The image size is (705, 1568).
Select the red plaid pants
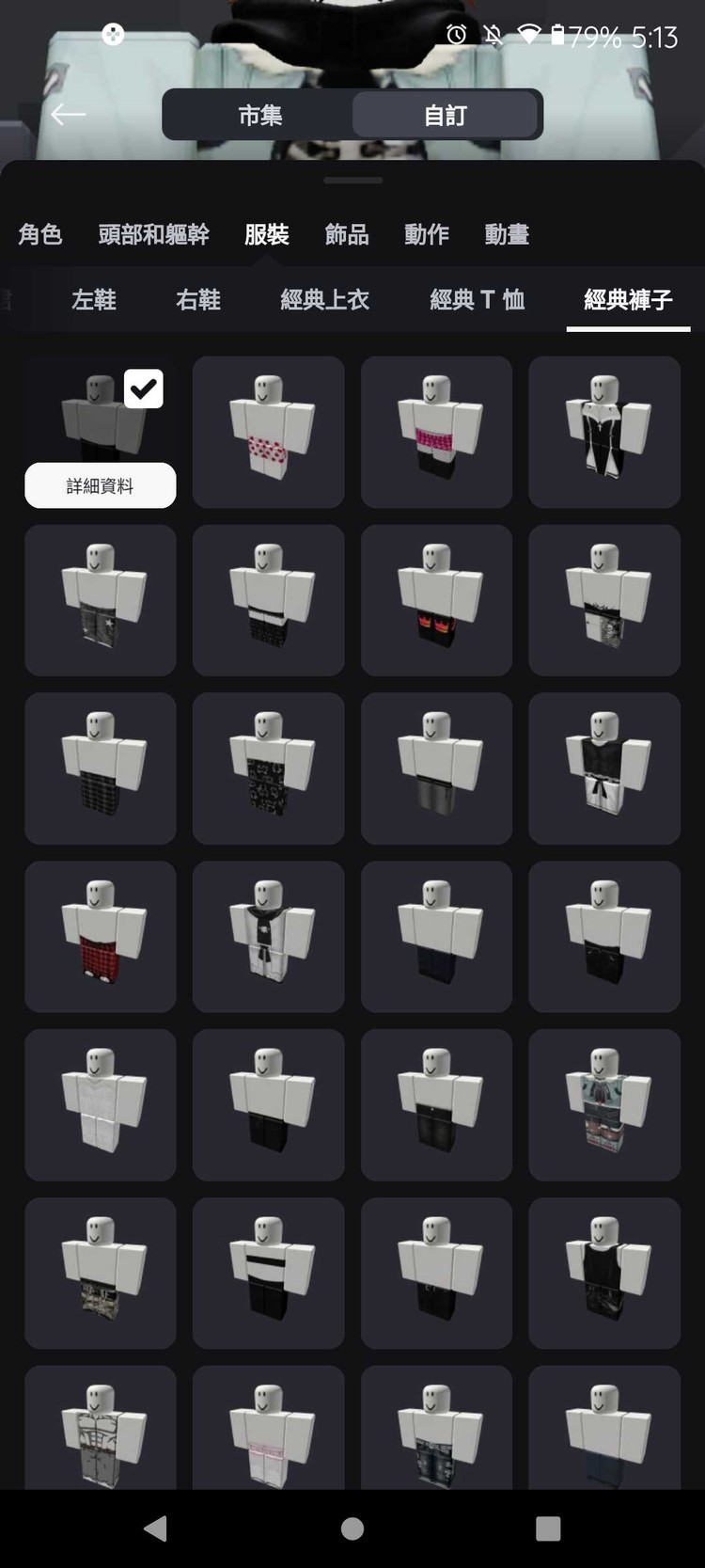tap(100, 937)
